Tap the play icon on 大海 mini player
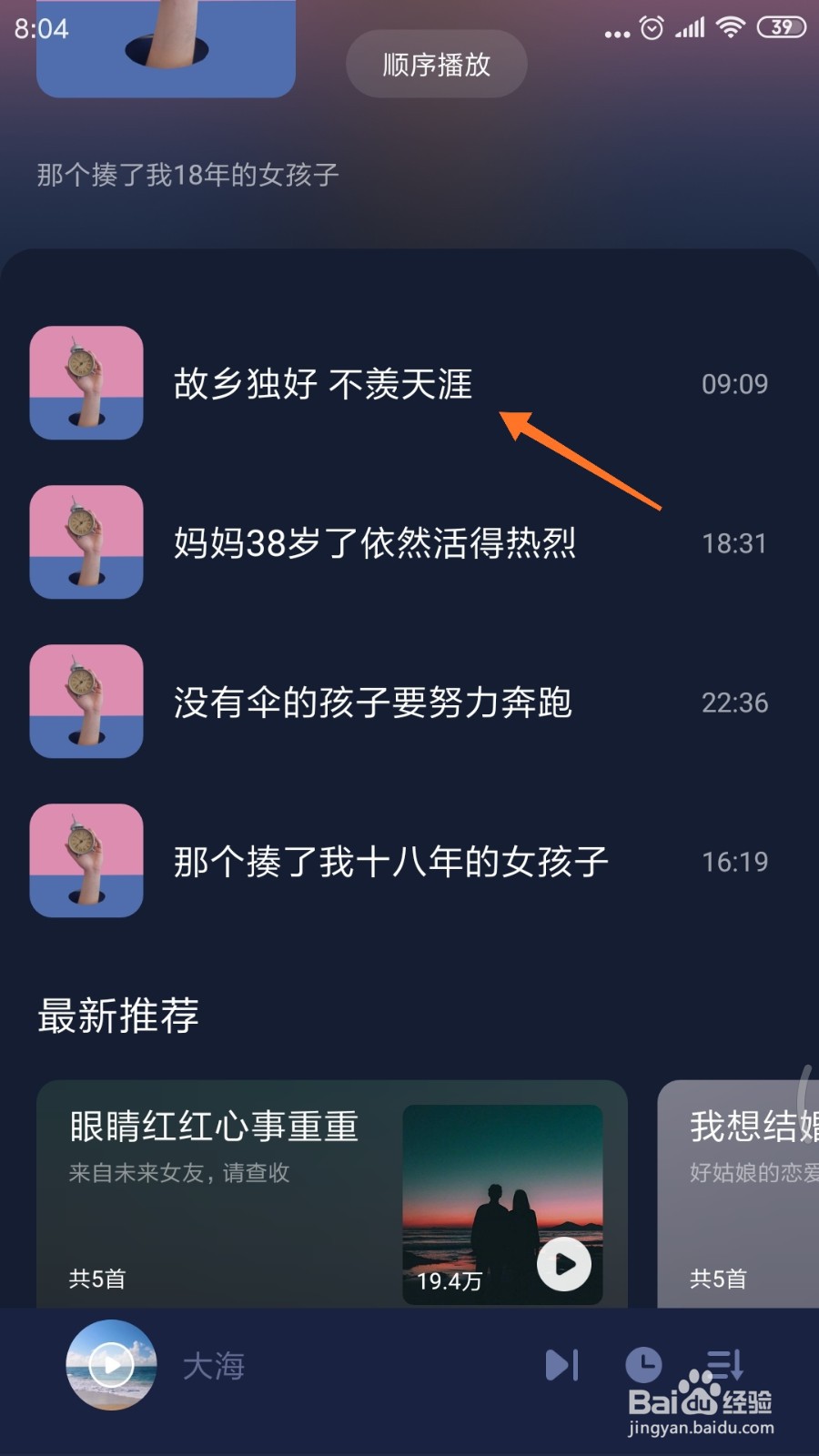 (109, 1365)
